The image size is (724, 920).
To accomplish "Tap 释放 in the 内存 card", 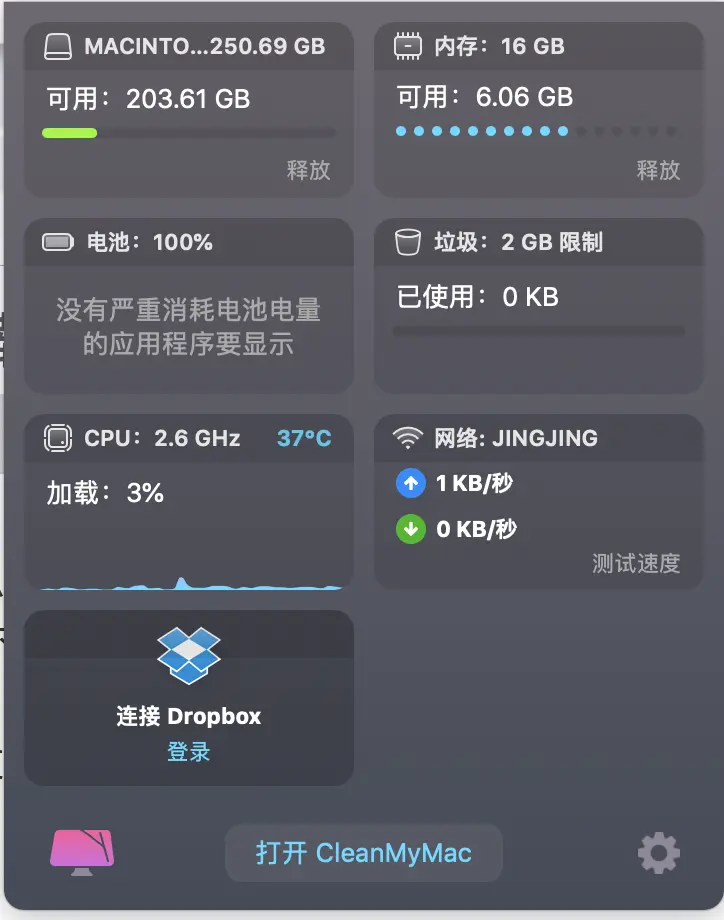I will click(658, 170).
